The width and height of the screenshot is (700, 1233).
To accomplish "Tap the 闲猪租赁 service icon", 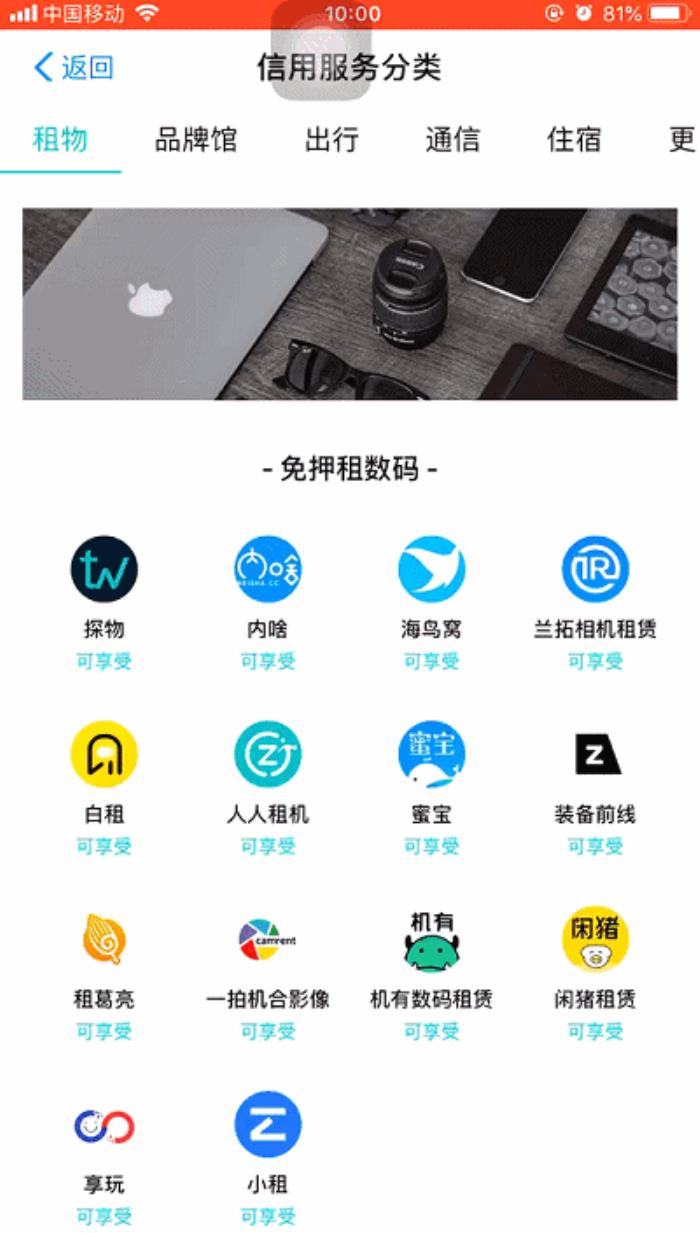I will 595,940.
